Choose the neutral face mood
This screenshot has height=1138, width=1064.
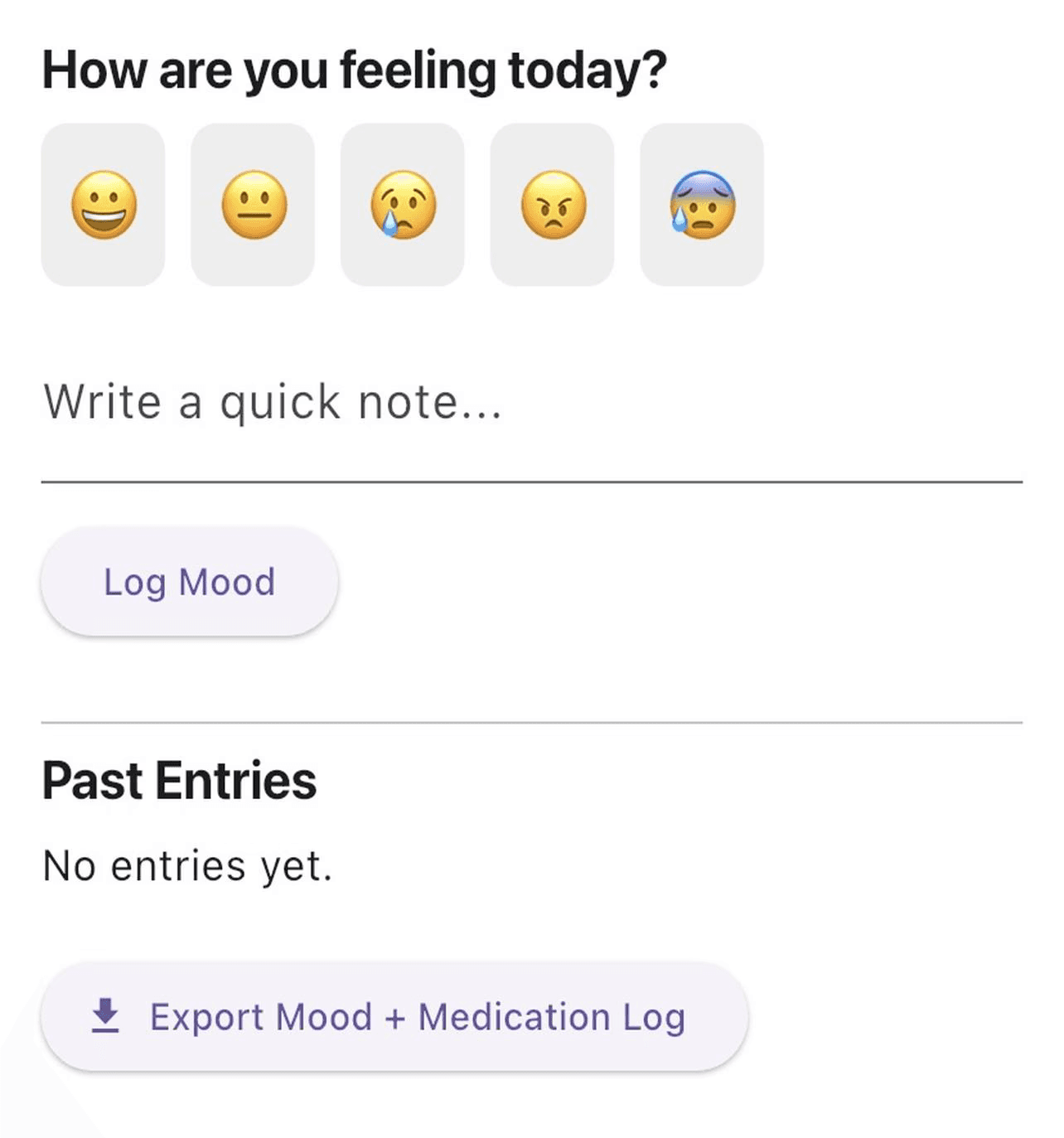click(253, 205)
